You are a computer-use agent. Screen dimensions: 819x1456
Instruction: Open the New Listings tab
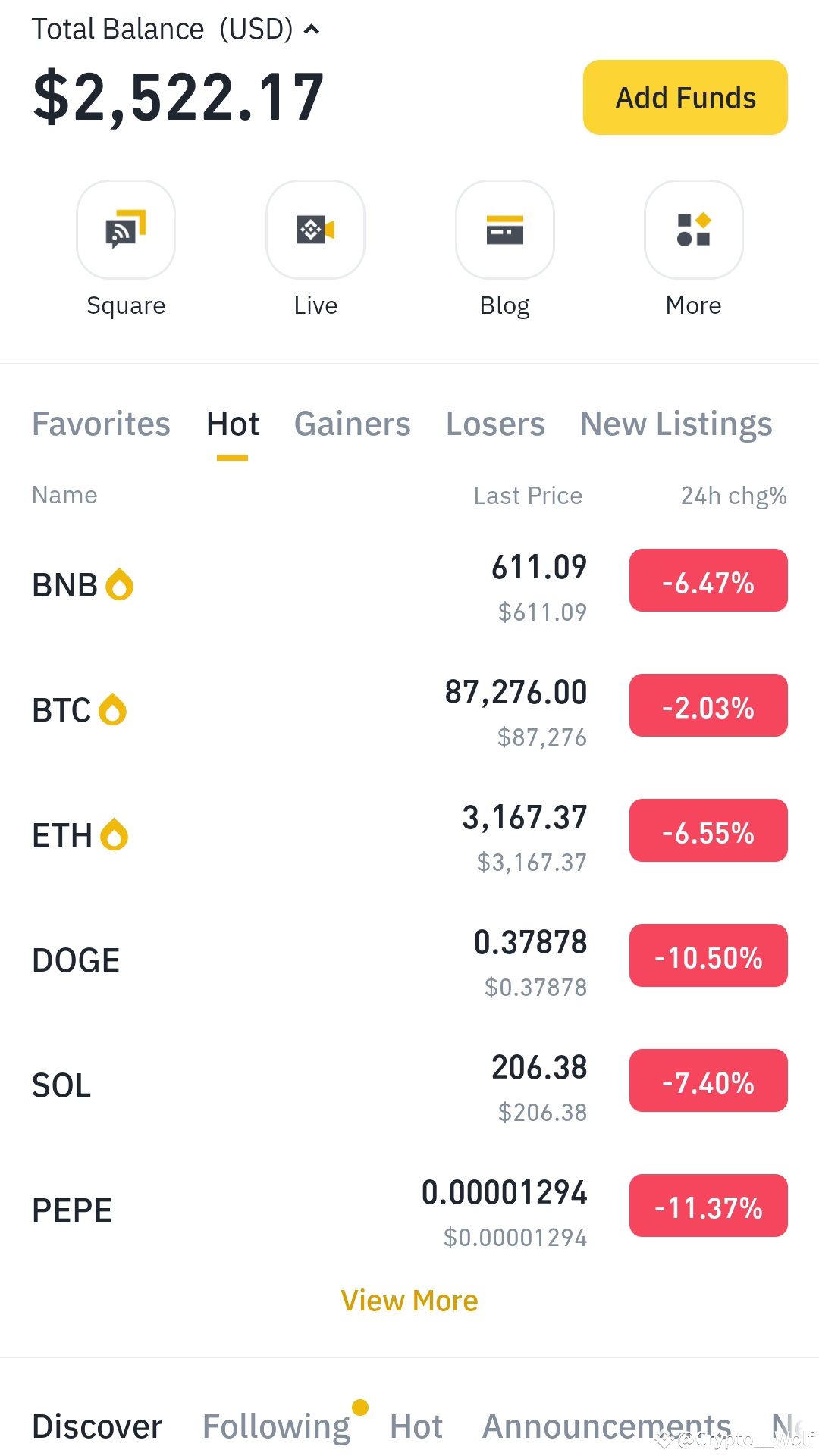coord(675,424)
